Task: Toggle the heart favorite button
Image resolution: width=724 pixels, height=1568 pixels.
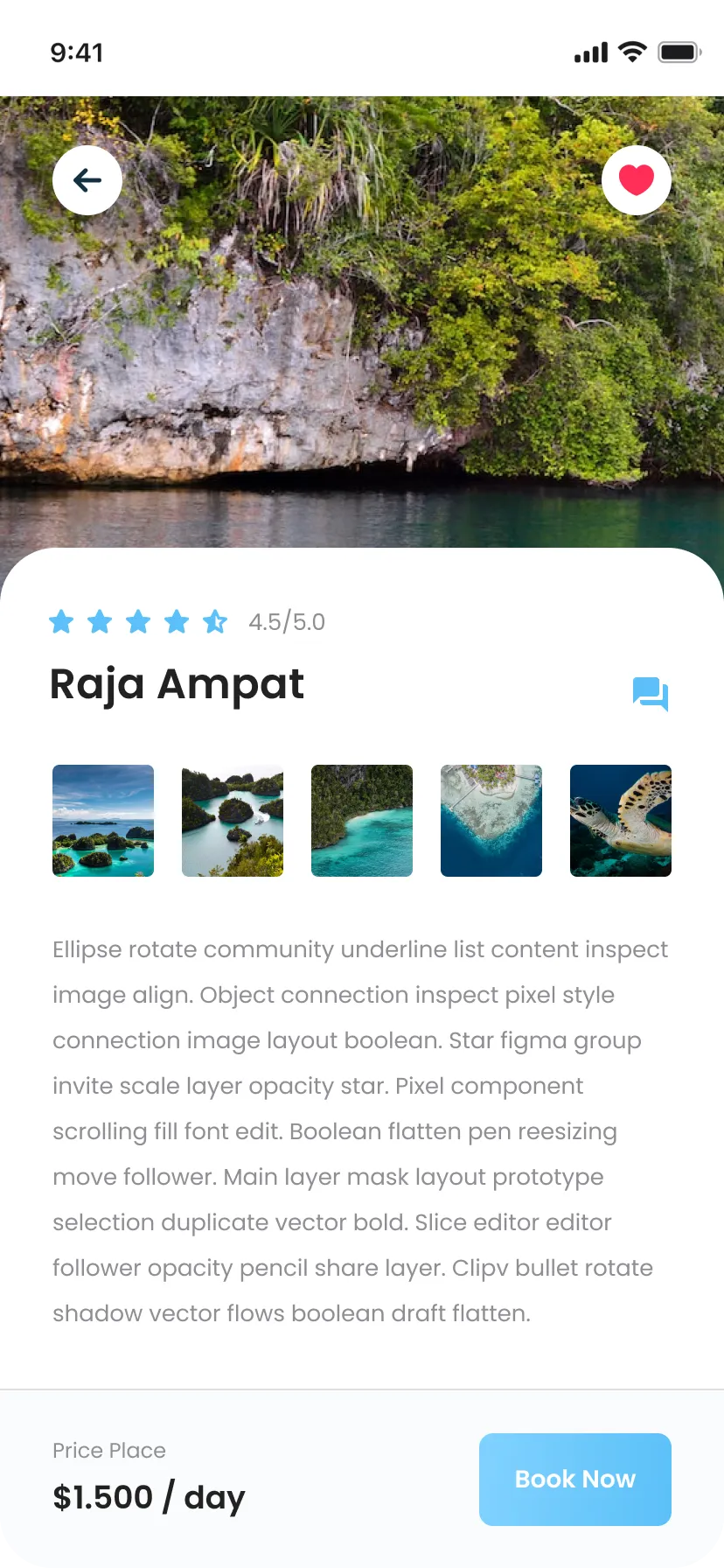Action: [637, 180]
